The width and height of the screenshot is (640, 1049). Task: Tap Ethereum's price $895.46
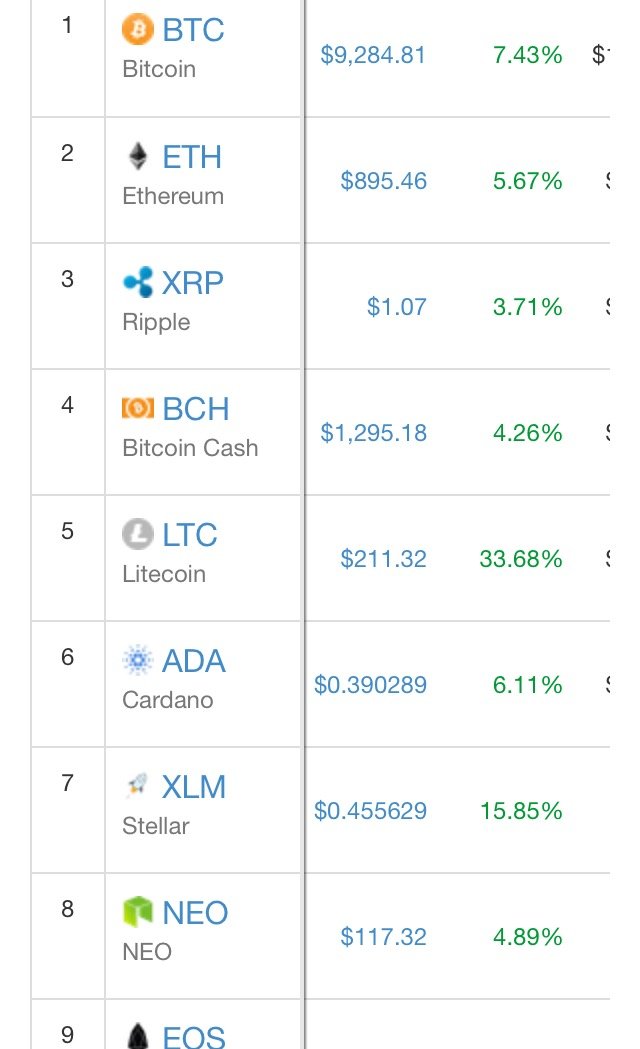coord(383,181)
